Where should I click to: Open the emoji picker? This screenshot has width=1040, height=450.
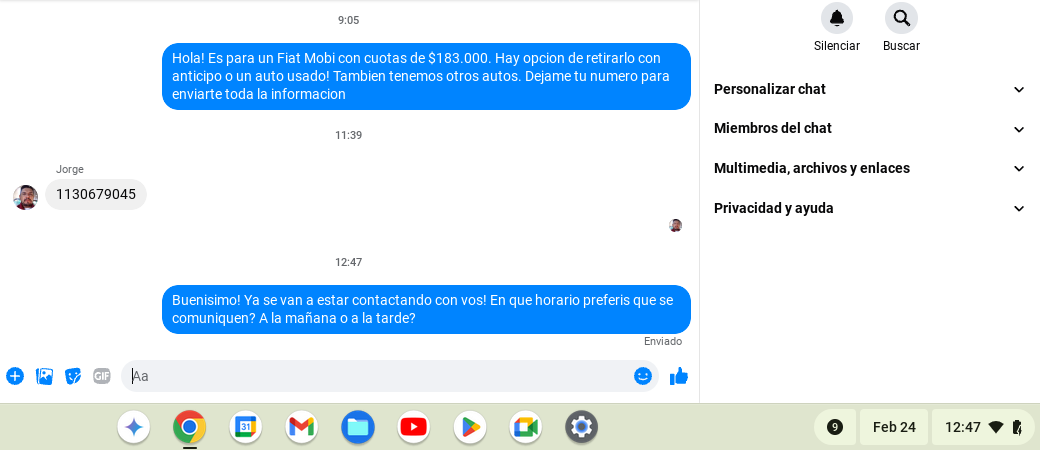643,376
